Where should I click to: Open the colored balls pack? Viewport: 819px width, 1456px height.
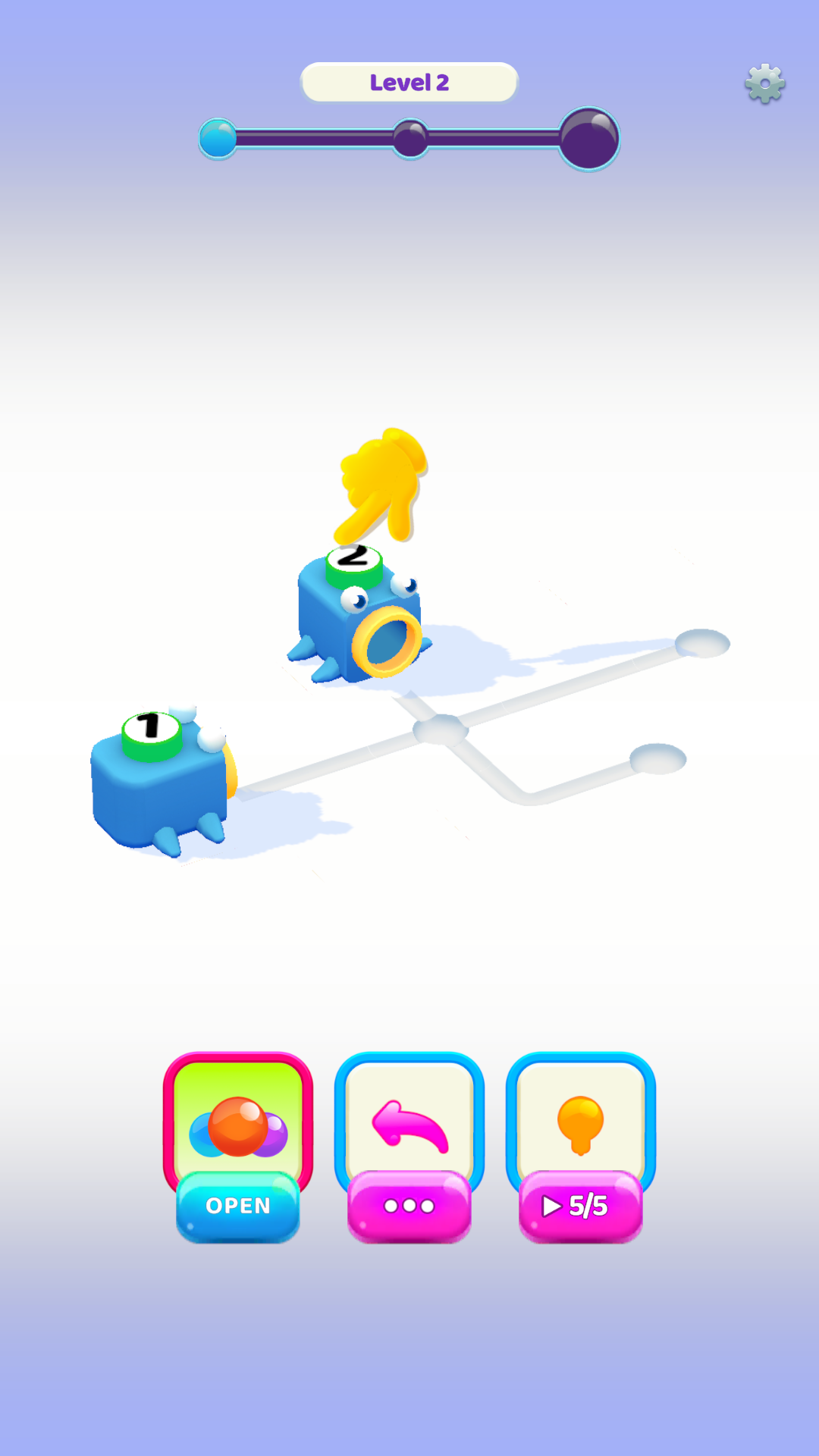pyautogui.click(x=238, y=1146)
